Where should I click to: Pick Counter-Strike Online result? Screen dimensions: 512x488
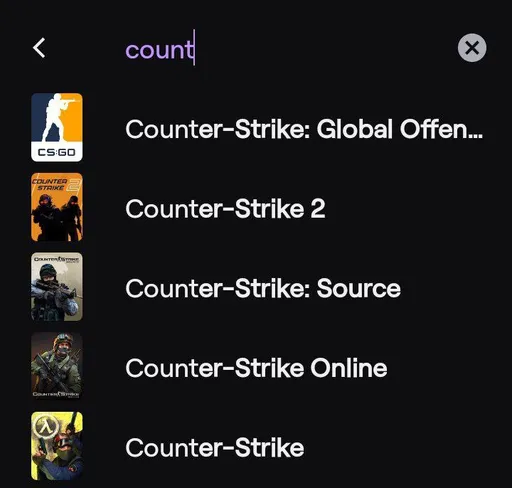point(257,367)
